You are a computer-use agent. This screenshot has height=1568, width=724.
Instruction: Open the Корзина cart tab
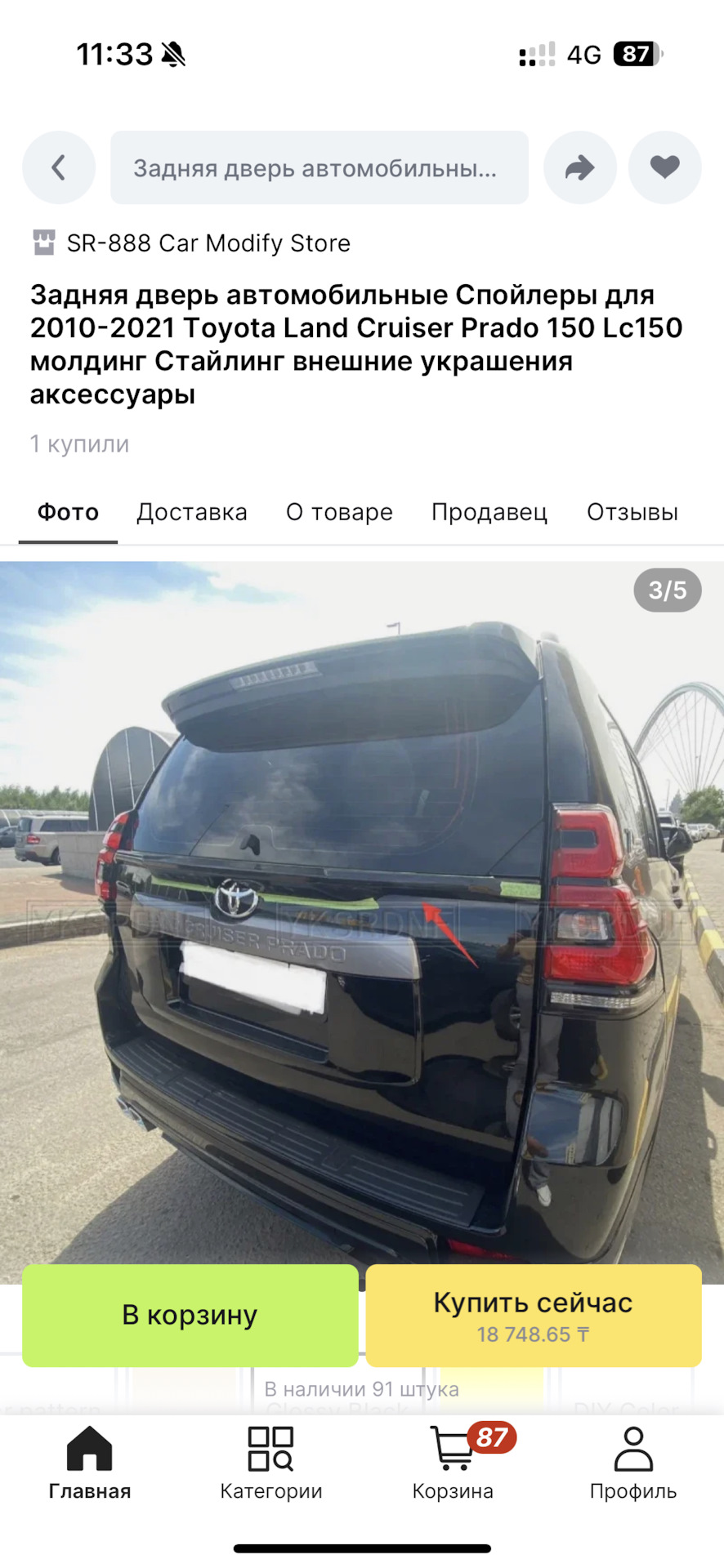click(453, 1463)
